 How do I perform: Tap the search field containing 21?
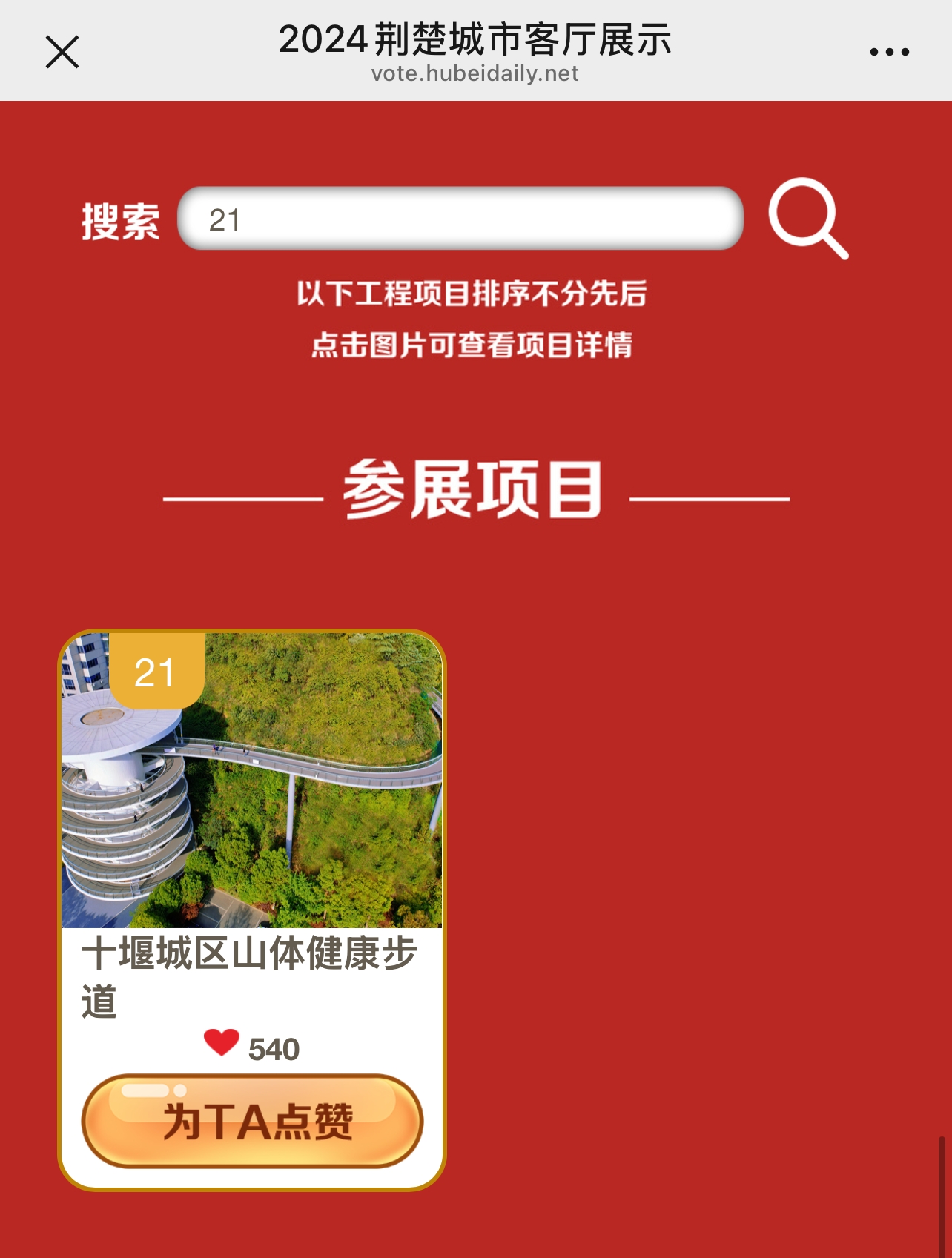point(460,219)
